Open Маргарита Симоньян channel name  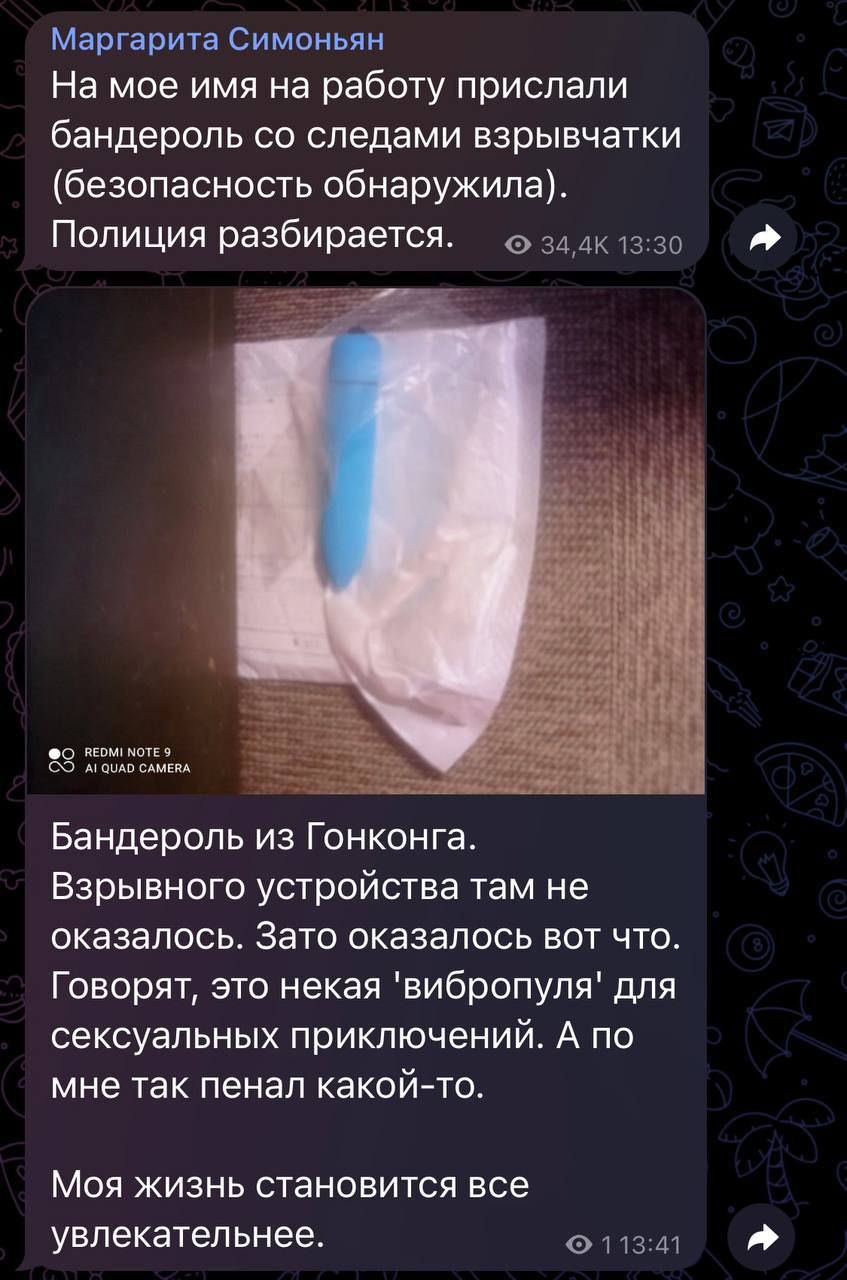(217, 40)
